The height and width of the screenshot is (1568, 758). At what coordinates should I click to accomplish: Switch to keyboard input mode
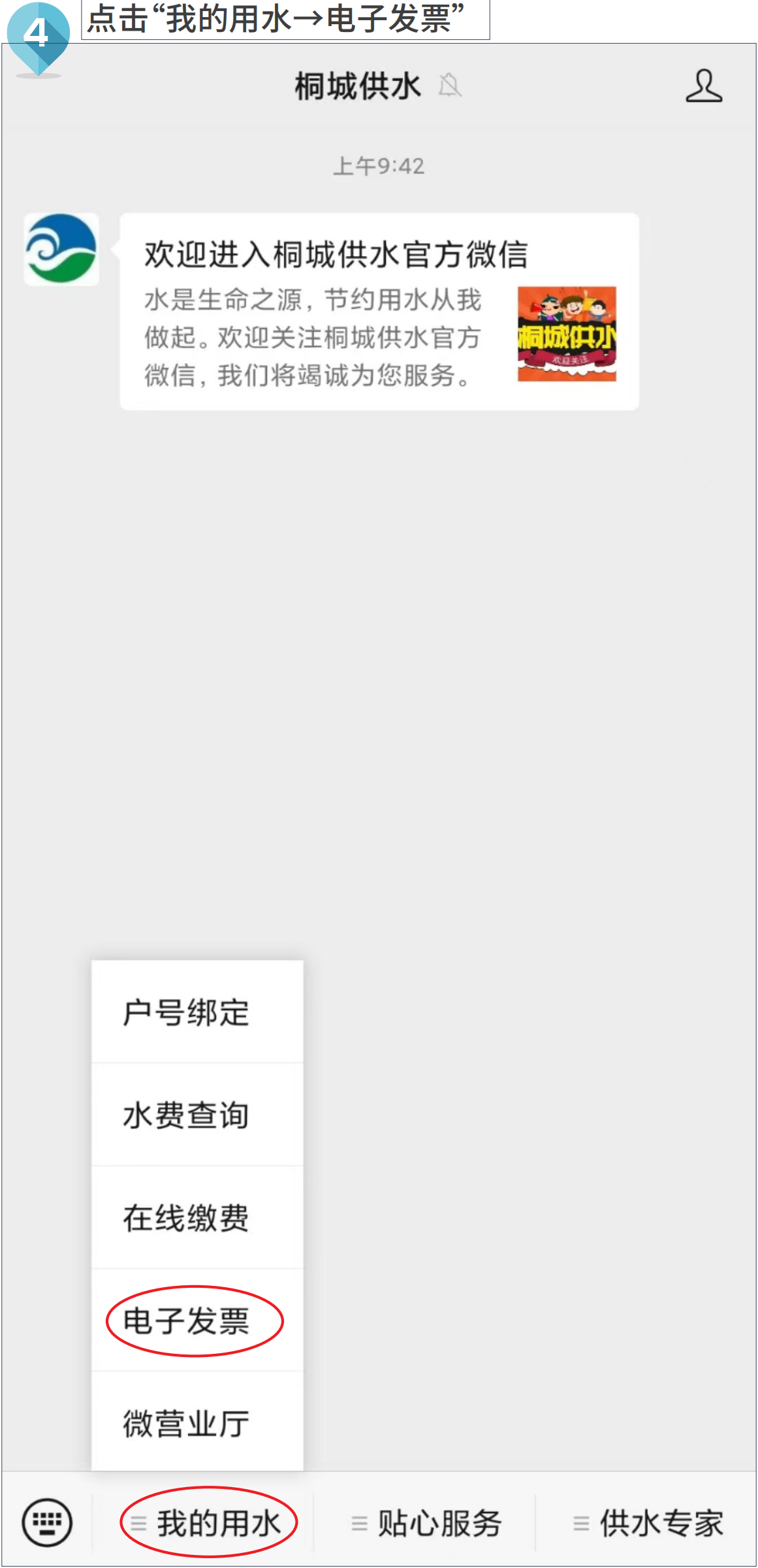tap(47, 1522)
